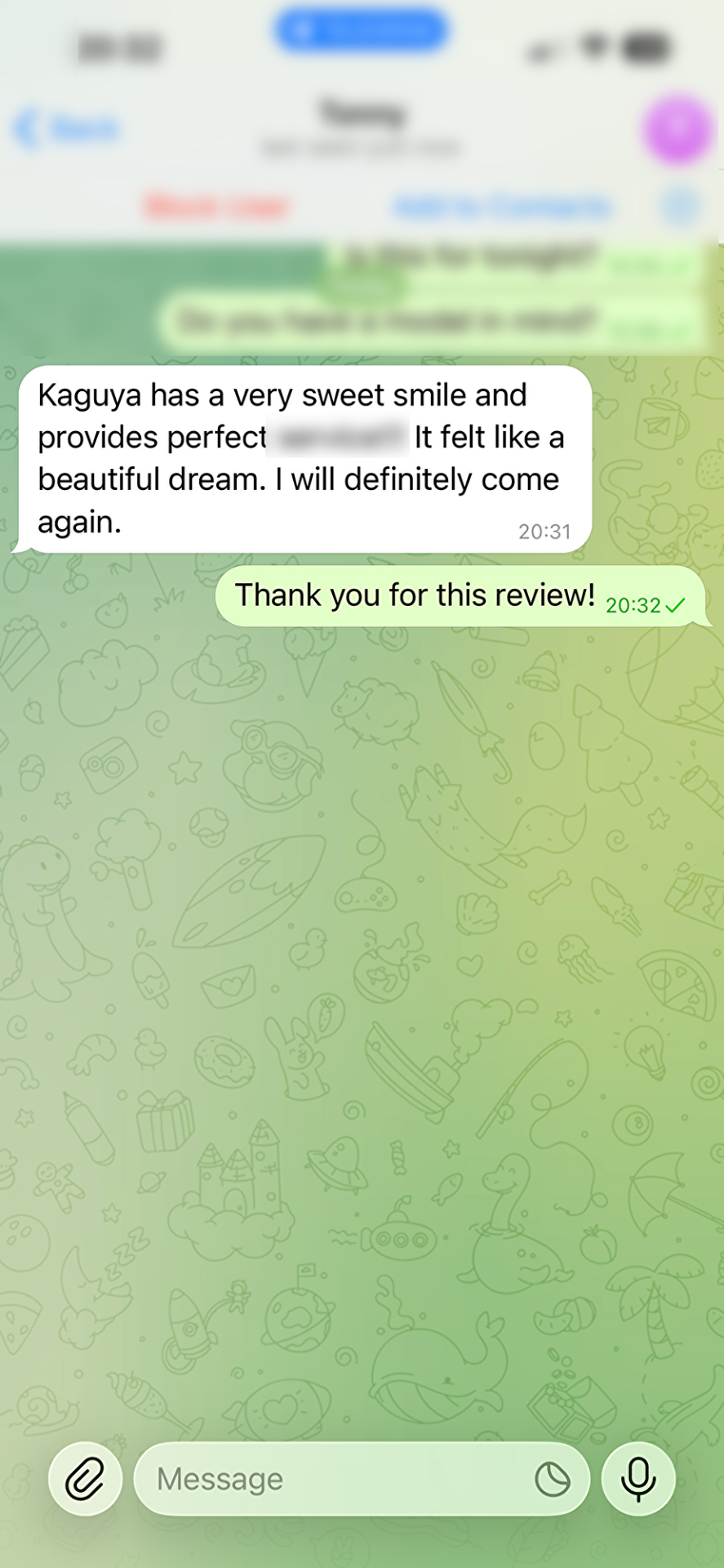The width and height of the screenshot is (724, 1568).
Task: Open the sticker panel in message field
Action: pos(552,1479)
